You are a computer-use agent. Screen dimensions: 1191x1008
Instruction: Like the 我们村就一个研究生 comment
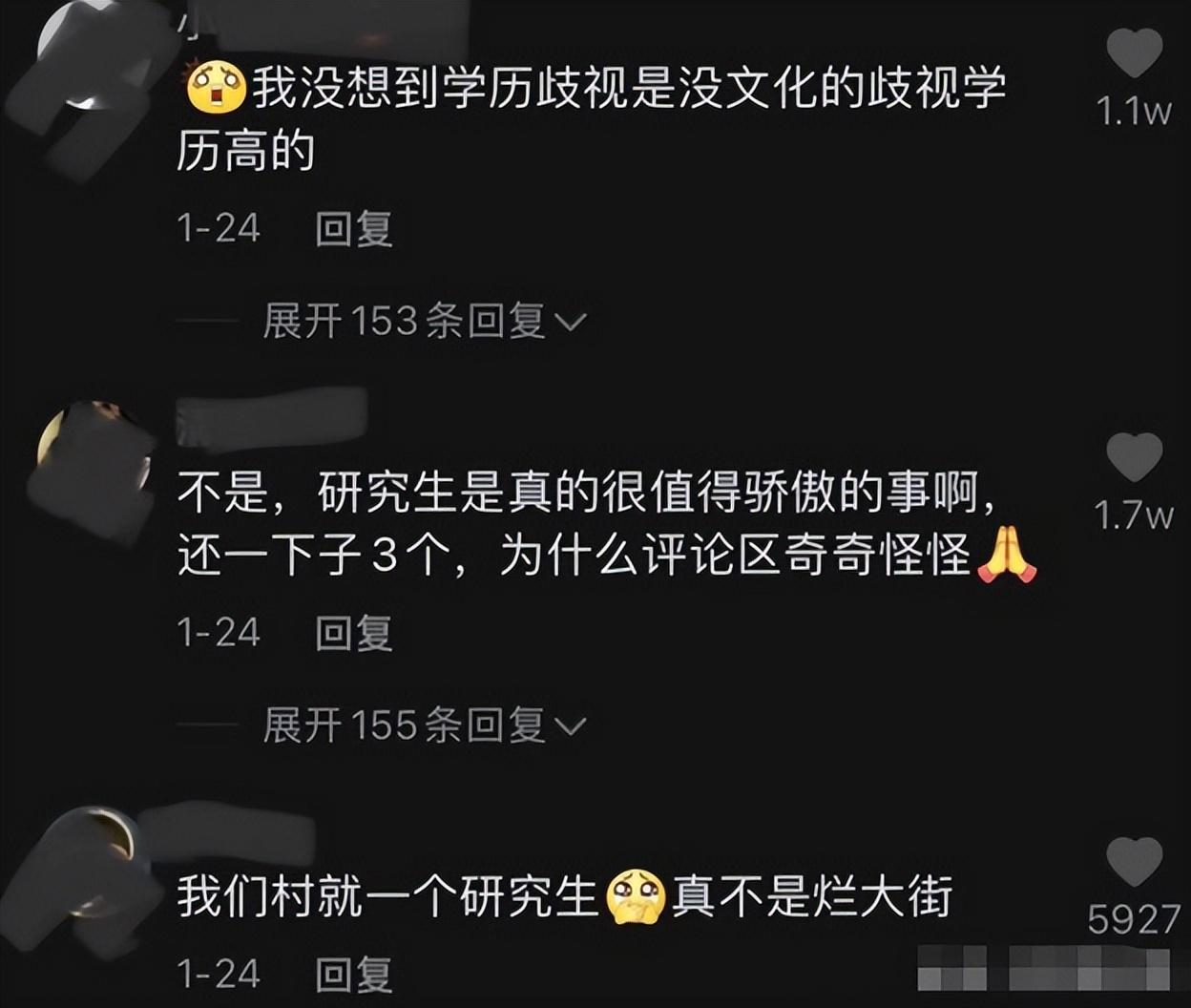pos(1135,862)
